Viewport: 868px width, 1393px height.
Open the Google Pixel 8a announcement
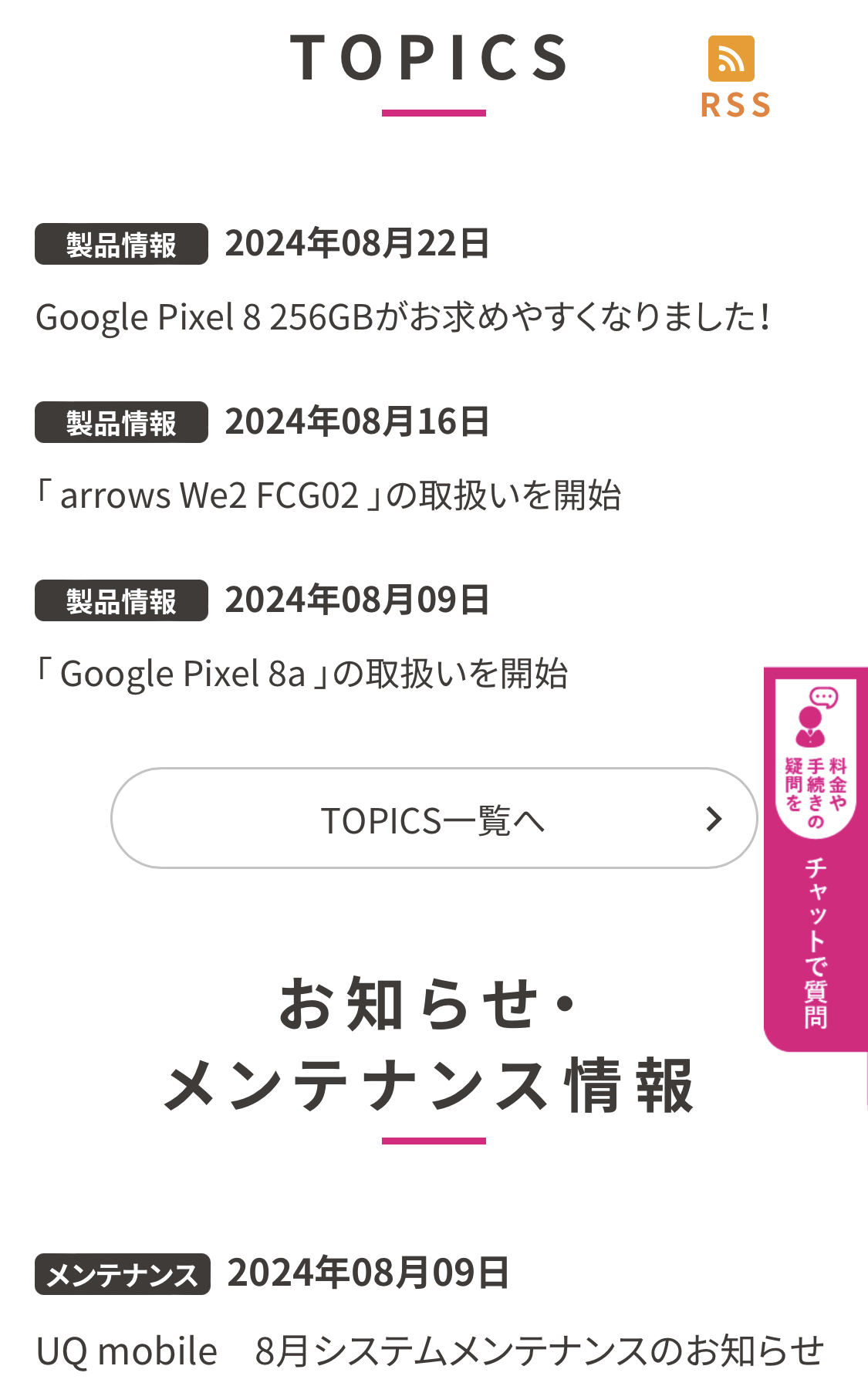pos(302,674)
